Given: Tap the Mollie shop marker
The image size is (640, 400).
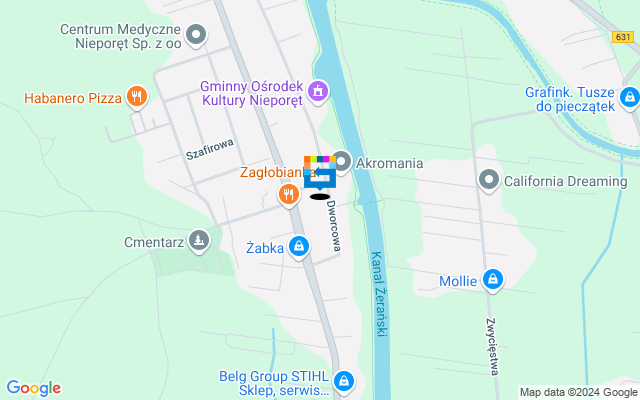Looking at the screenshot, I should 491,280.
